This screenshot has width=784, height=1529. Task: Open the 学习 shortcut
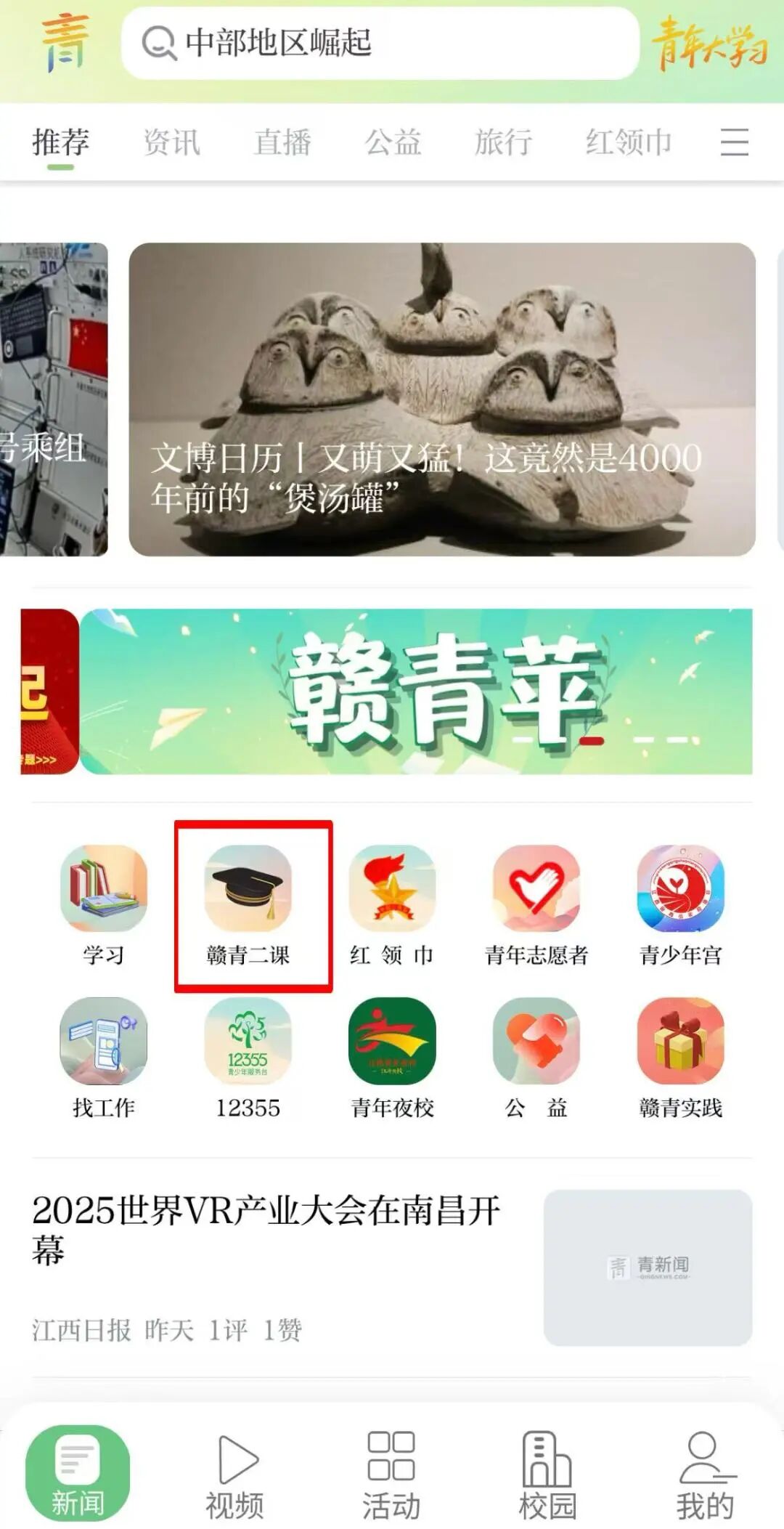pos(104,904)
